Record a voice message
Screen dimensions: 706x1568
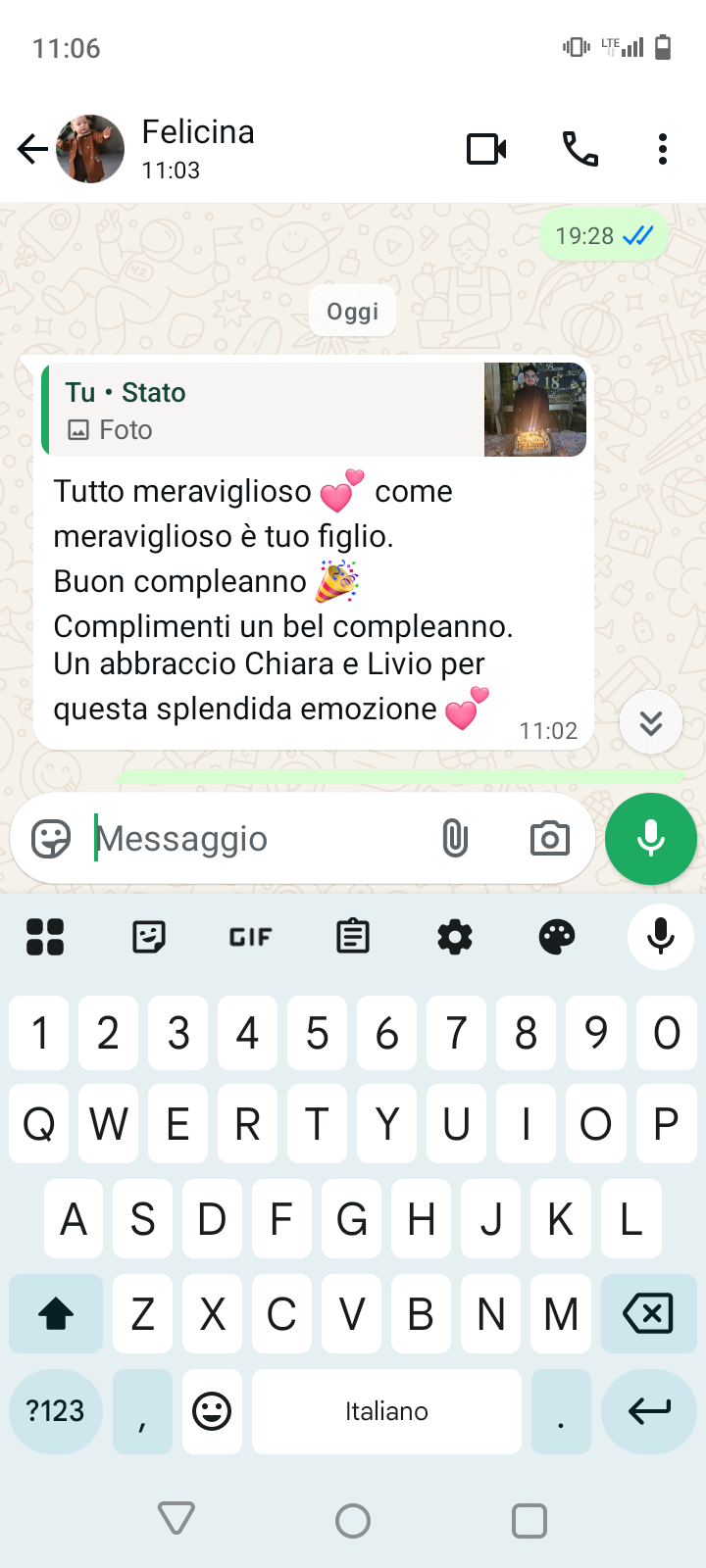click(650, 839)
